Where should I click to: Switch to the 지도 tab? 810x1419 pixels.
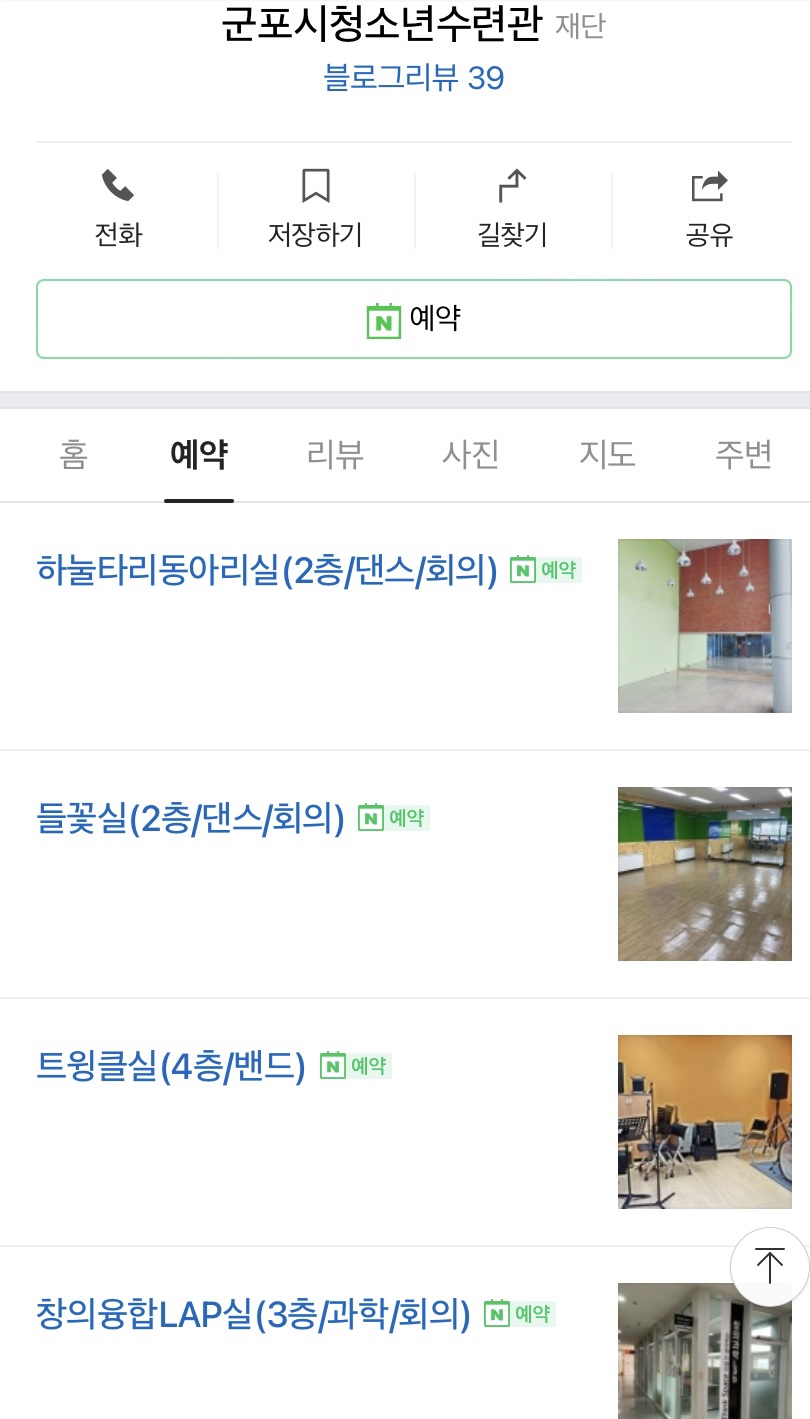607,455
